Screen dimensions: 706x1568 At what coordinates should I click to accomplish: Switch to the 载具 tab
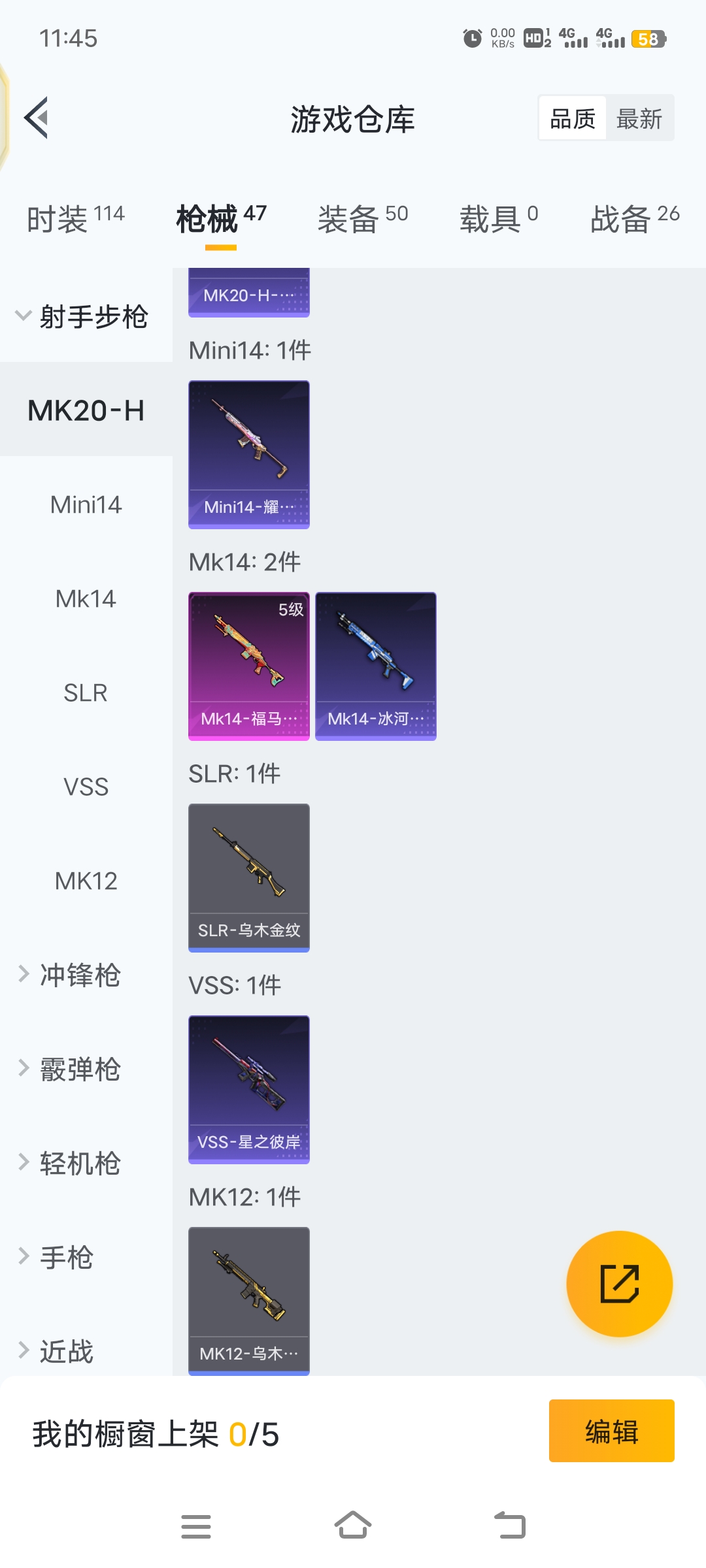point(499,218)
